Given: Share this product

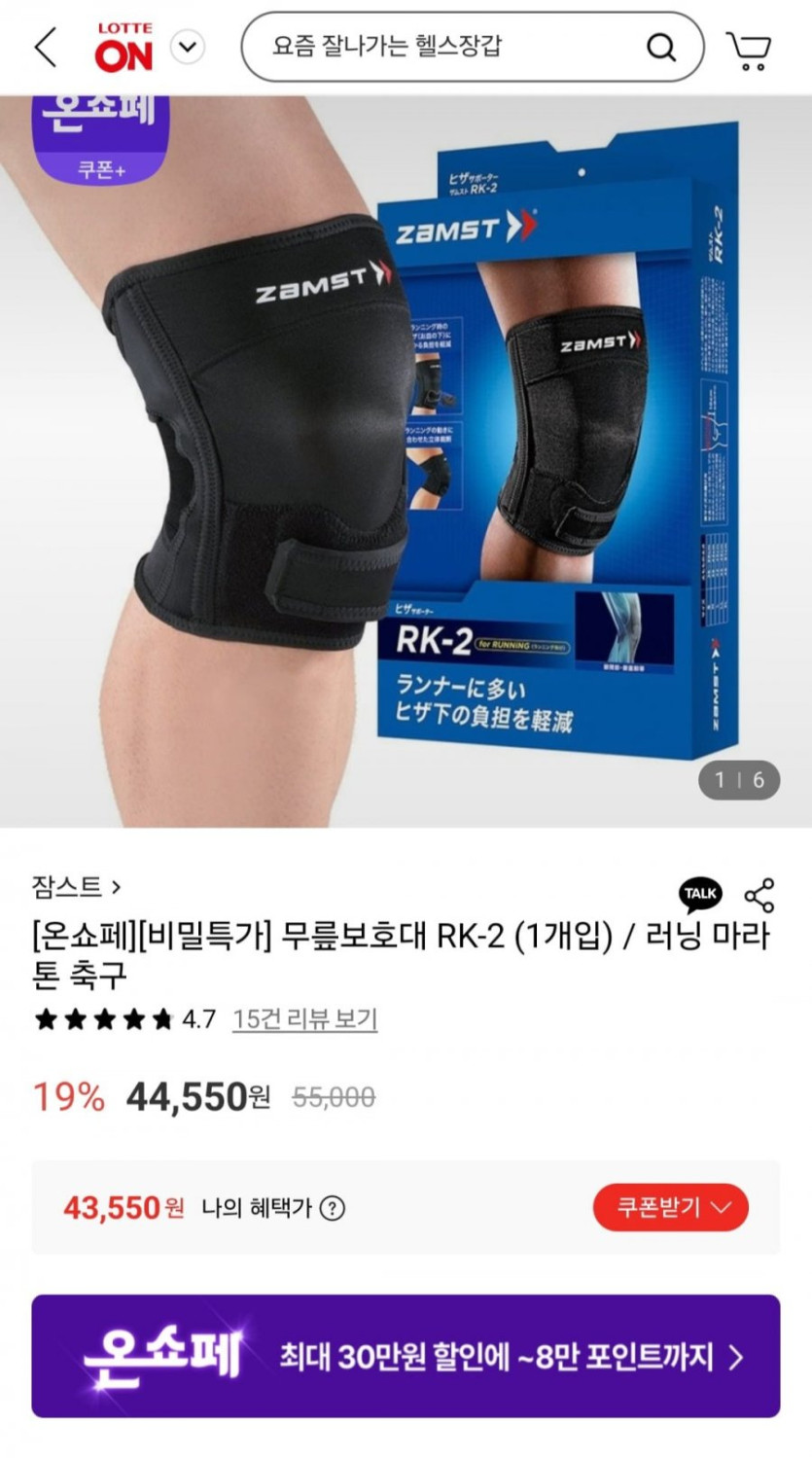Looking at the screenshot, I should coord(759,895).
